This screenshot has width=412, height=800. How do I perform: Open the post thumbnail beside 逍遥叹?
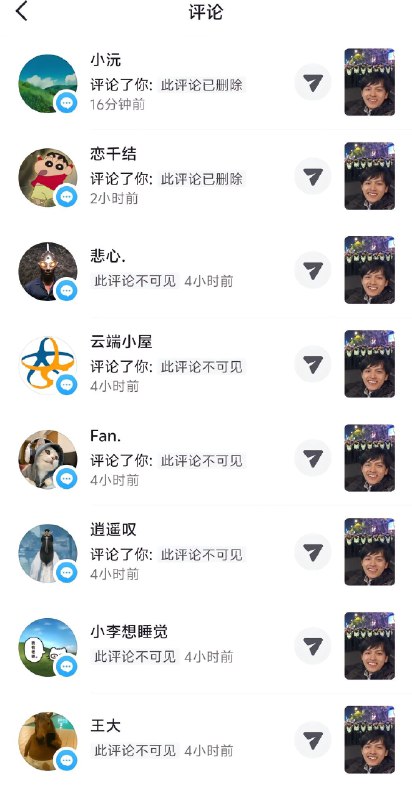[370, 552]
